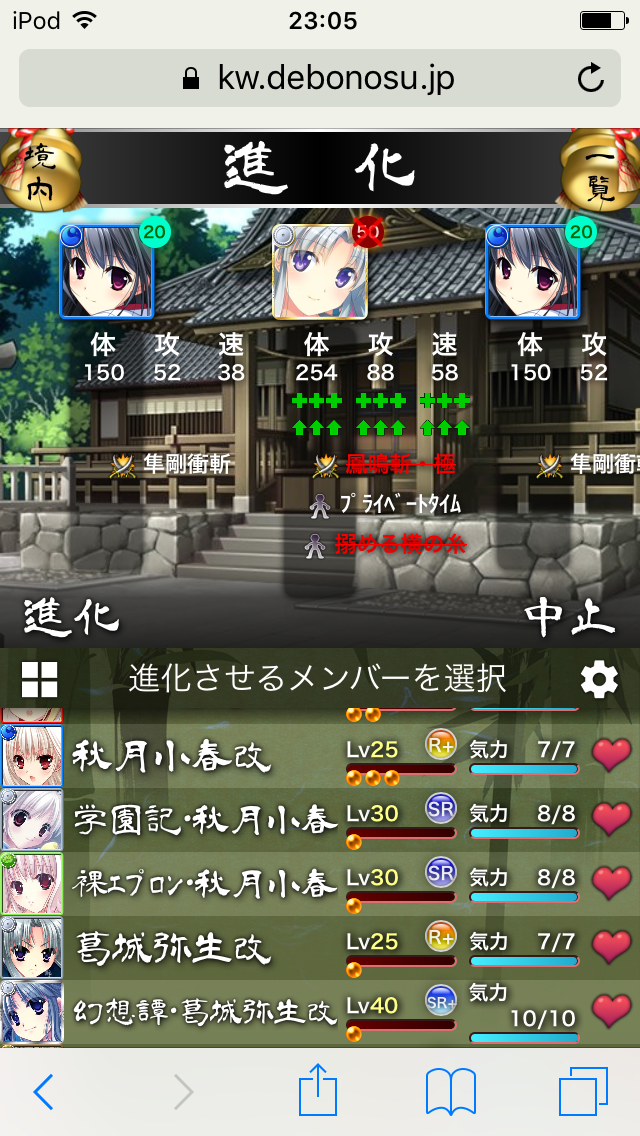The image size is (640, 1136).
Task: Select member 学園記・秋月小春
Action: coord(205,821)
